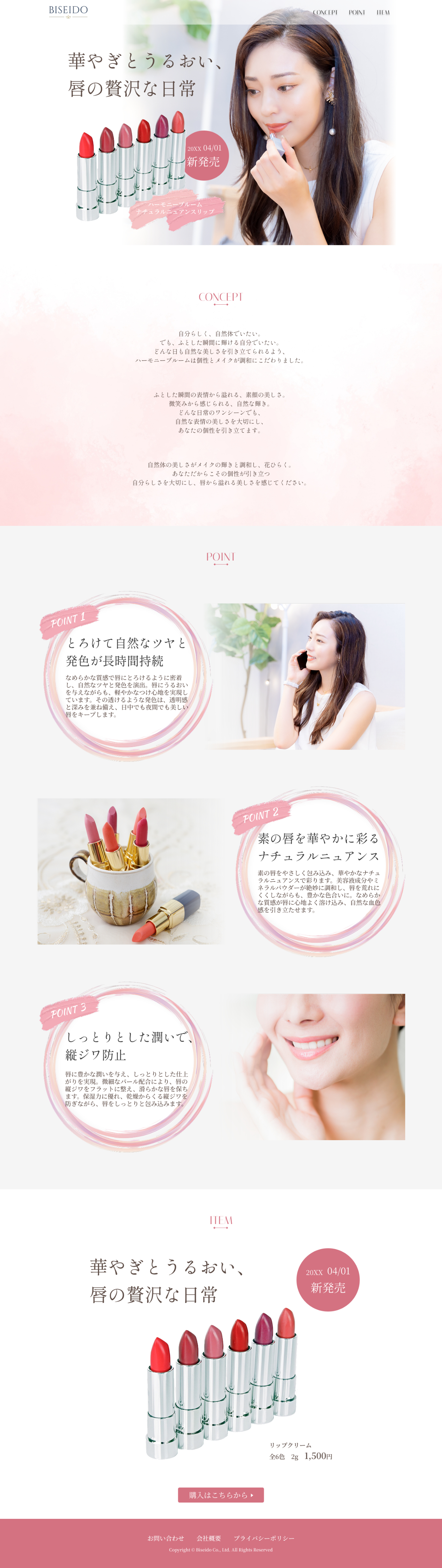Screen dimensions: 442x1568
Task: Jump to the POINT section from header
Action: tap(357, 12)
